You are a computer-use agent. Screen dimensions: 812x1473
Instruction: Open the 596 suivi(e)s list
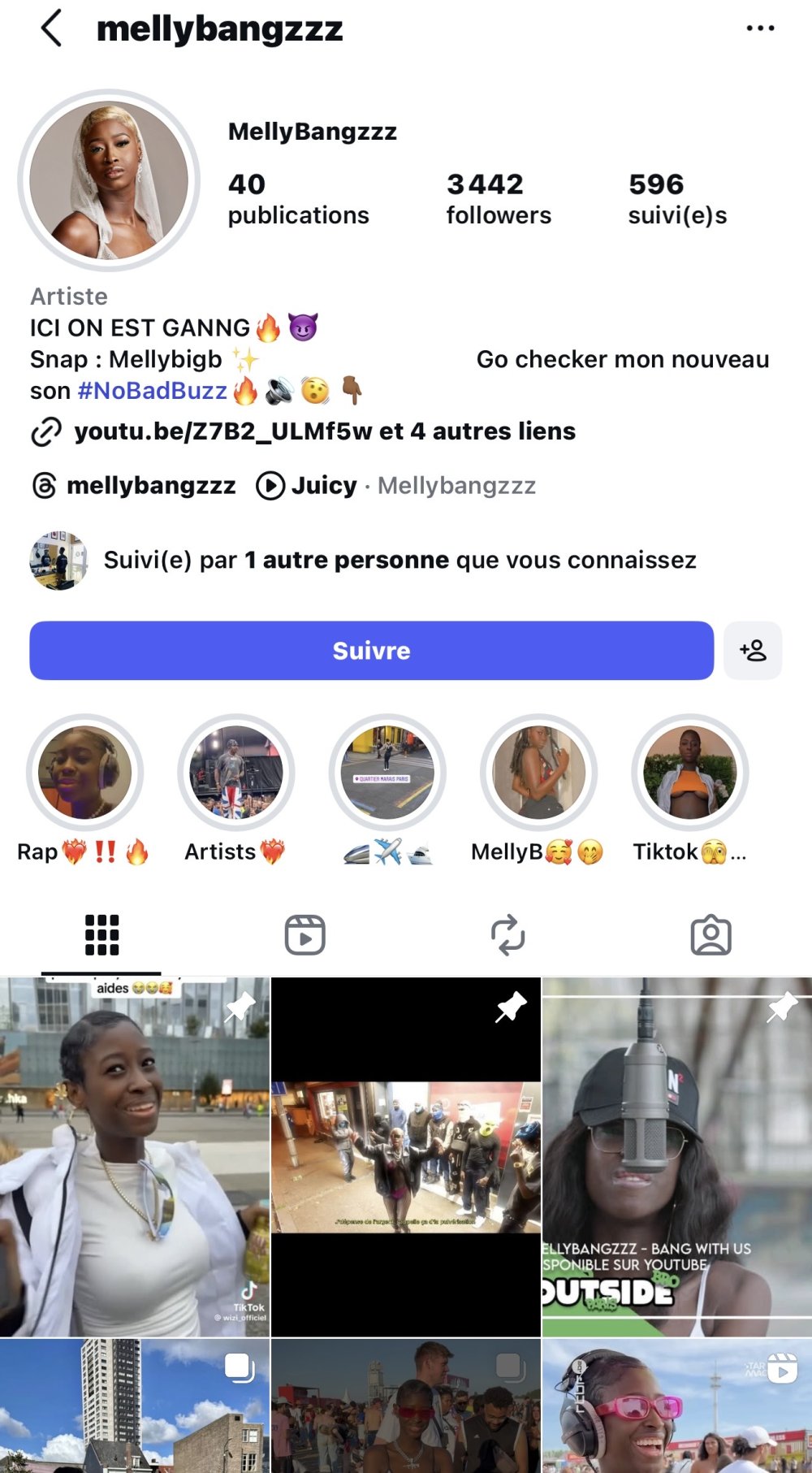coord(676,198)
